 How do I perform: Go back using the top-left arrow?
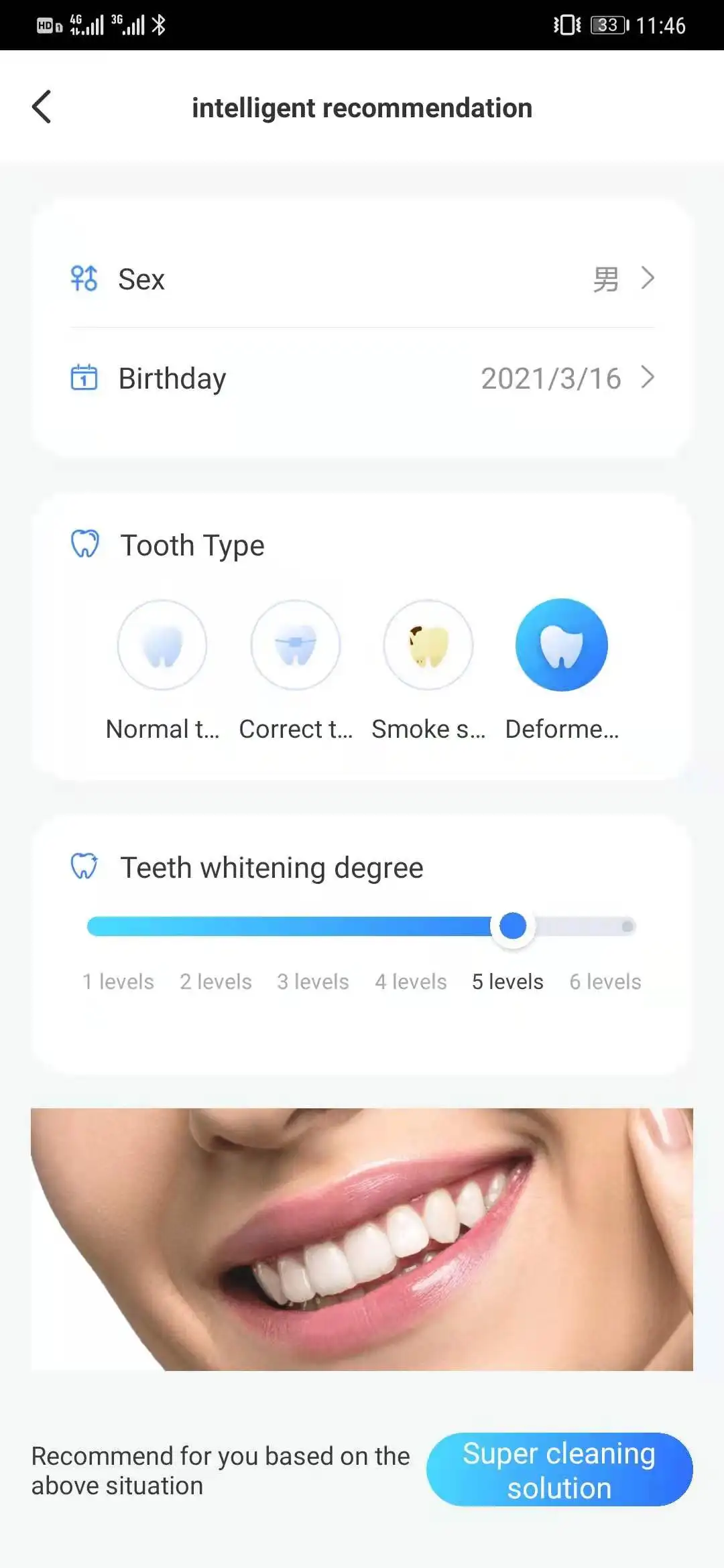tap(42, 107)
